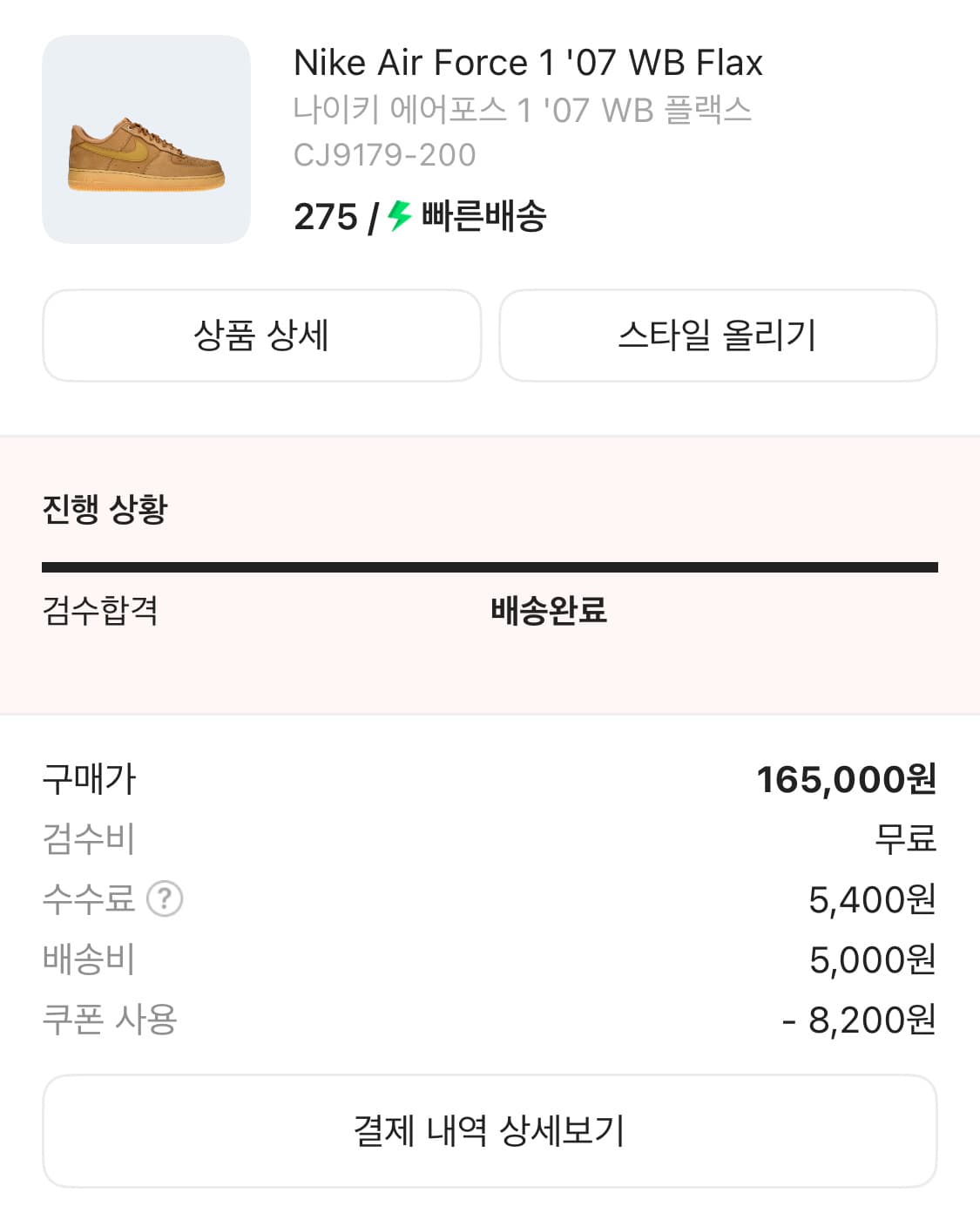The width and height of the screenshot is (980, 1227).
Task: Open the 상품 상세 product detail button
Action: pyautogui.click(x=261, y=336)
